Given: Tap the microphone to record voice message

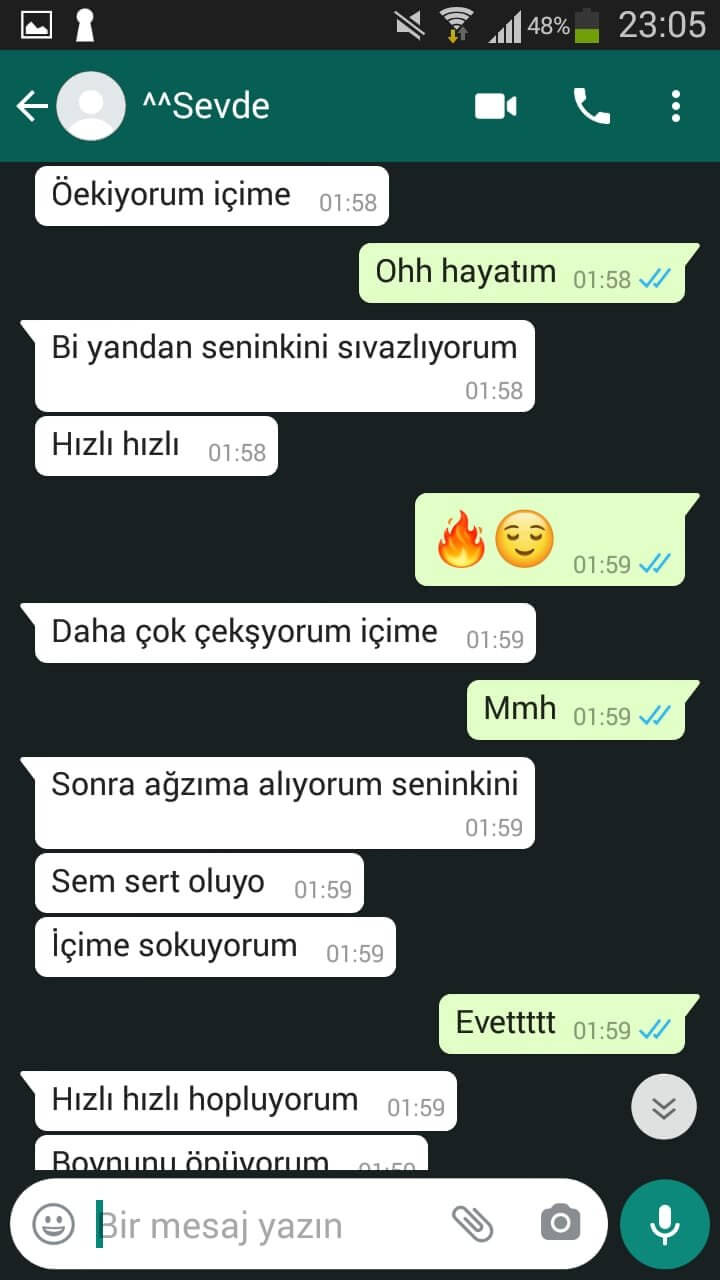Looking at the screenshot, I should coord(664,1224).
